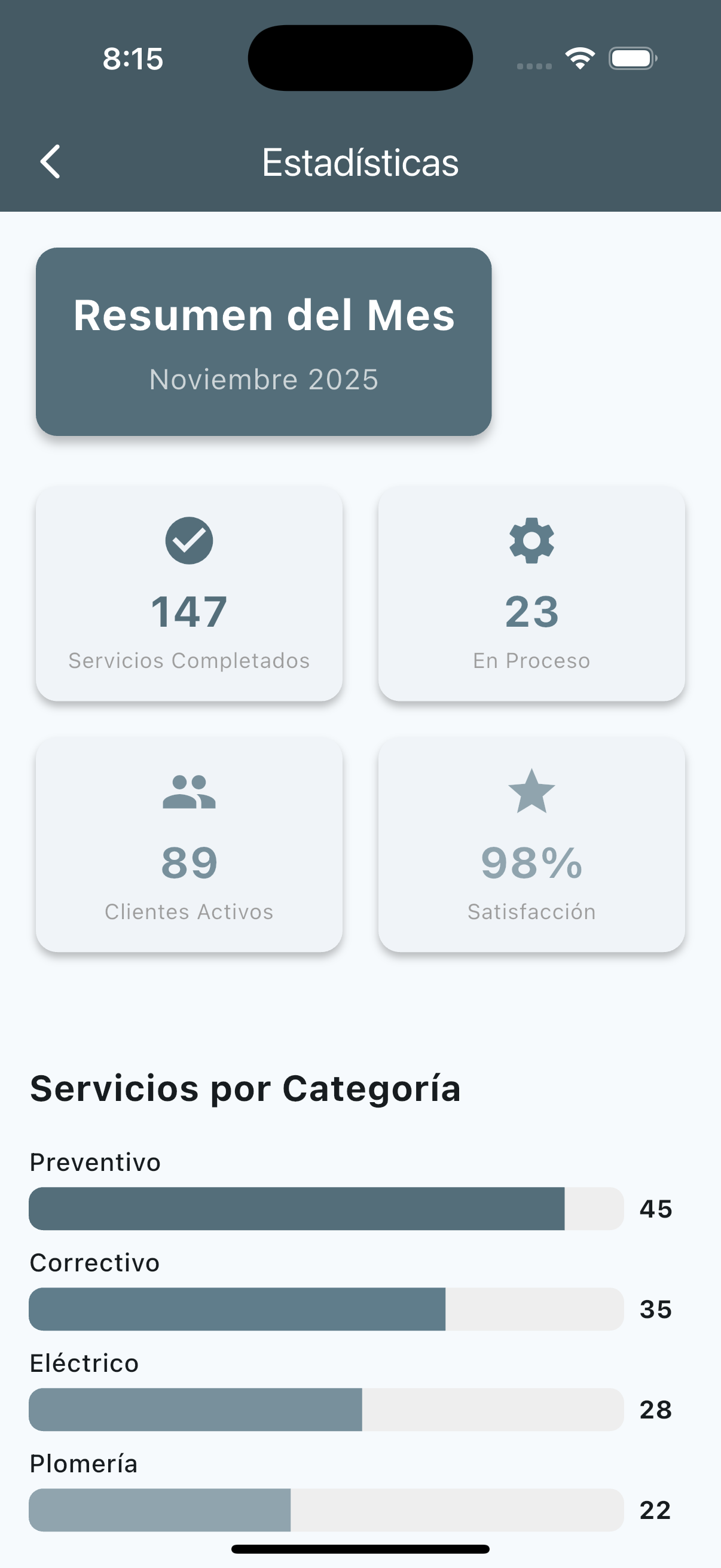Select the star icon above Satisfacción
The height and width of the screenshot is (1568, 721).
click(530, 791)
